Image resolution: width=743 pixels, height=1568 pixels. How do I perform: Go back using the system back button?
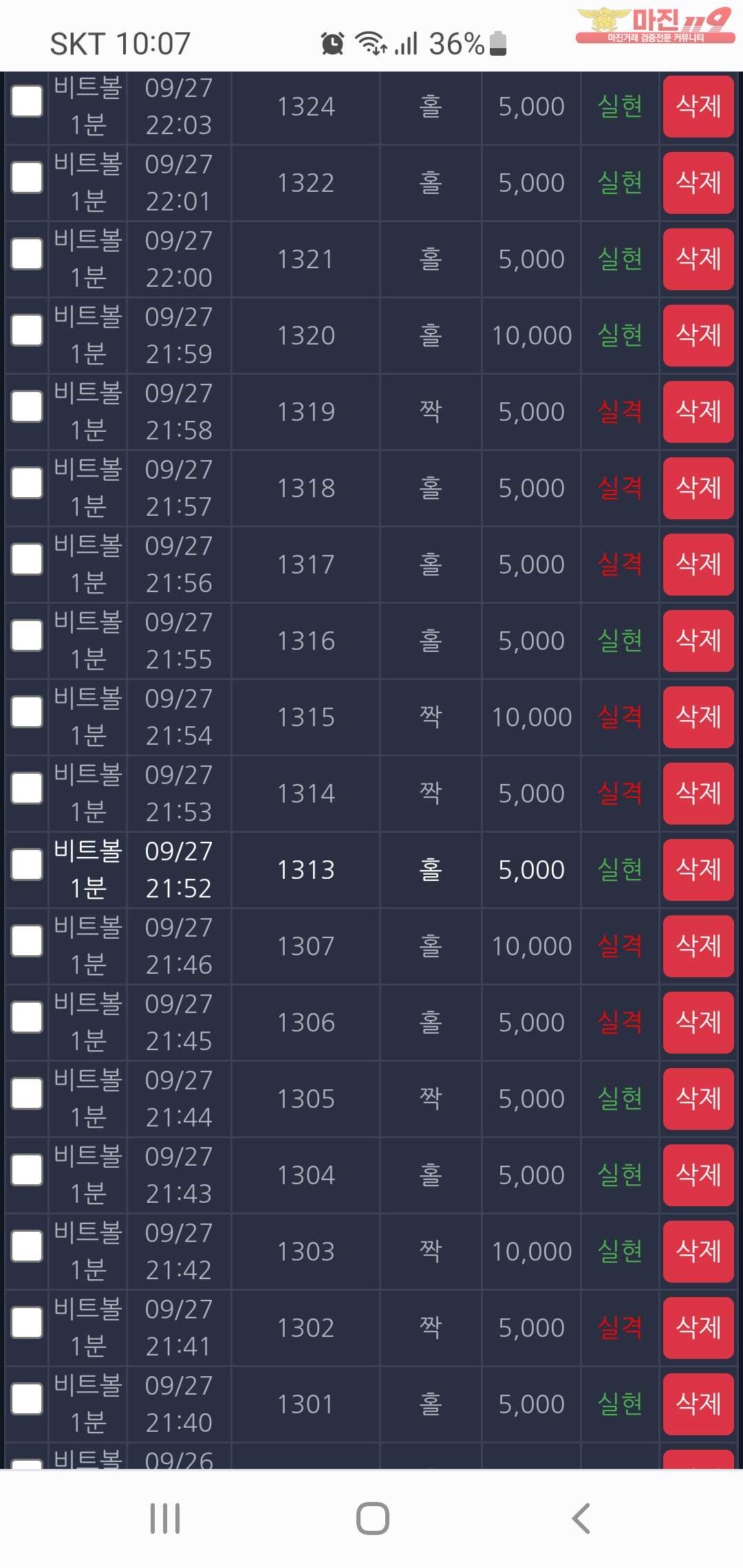point(581,1518)
